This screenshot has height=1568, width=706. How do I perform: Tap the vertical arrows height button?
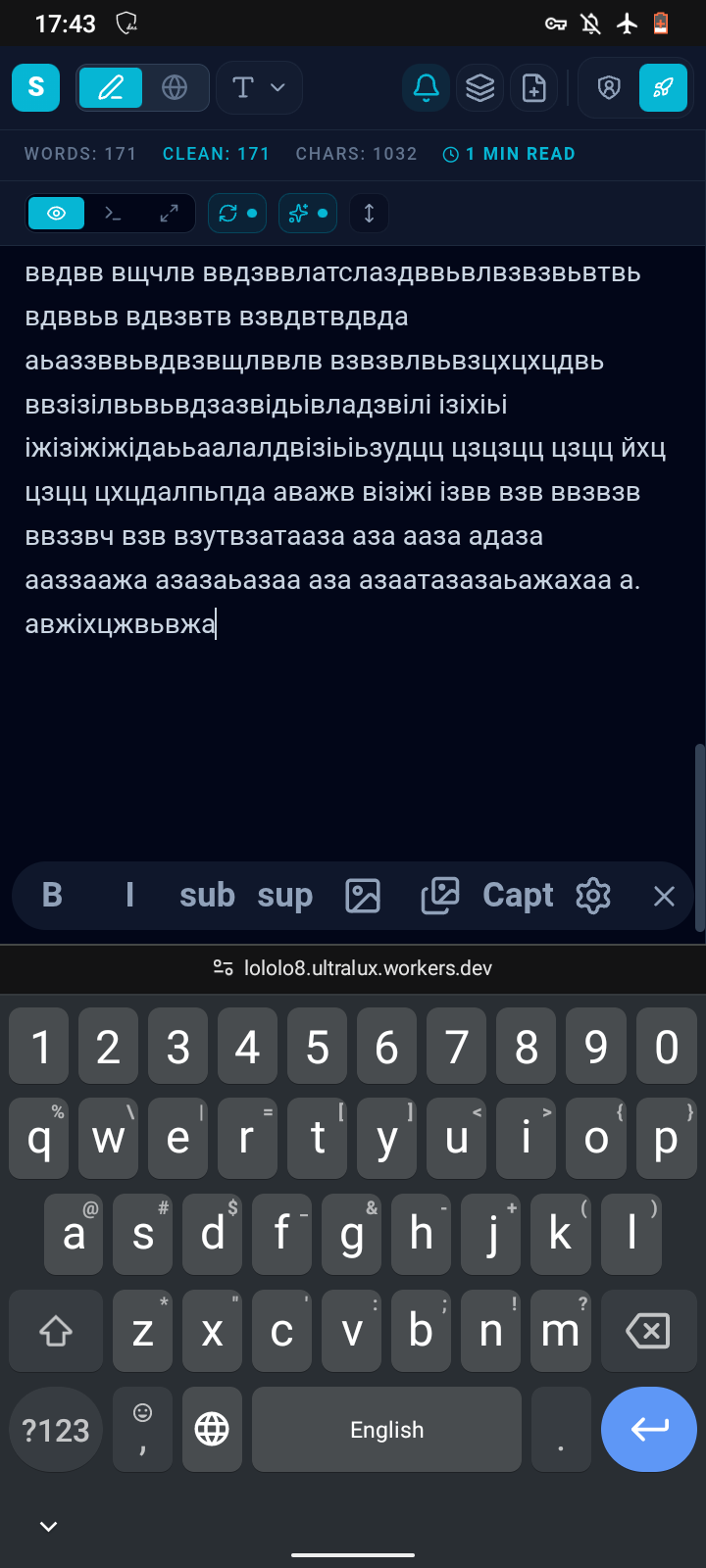(x=370, y=214)
